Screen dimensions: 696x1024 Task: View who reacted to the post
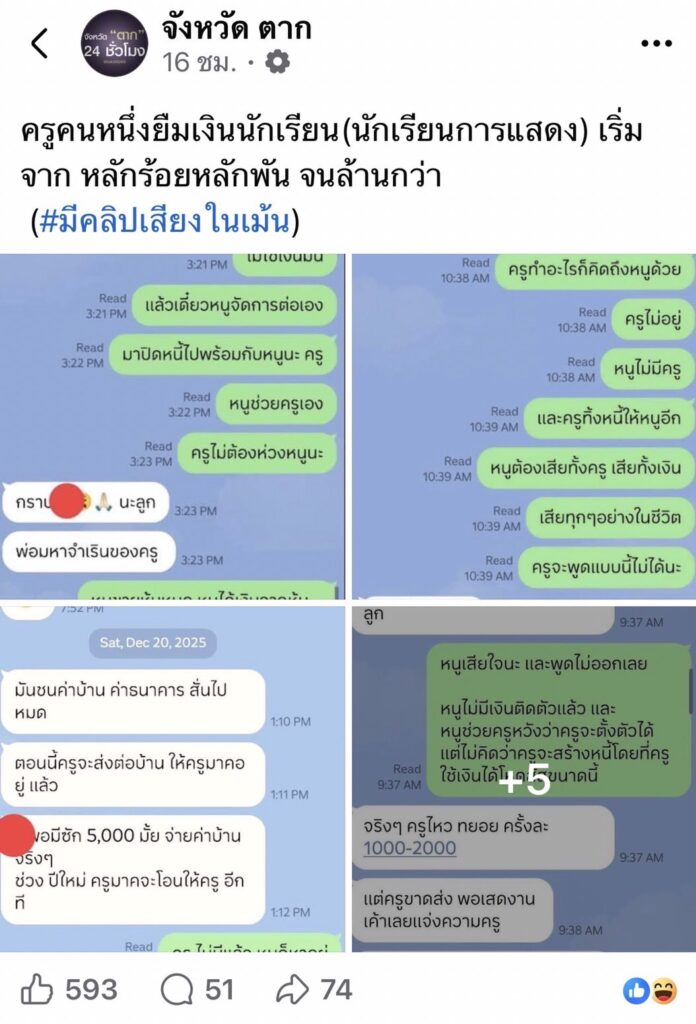[x=650, y=990]
